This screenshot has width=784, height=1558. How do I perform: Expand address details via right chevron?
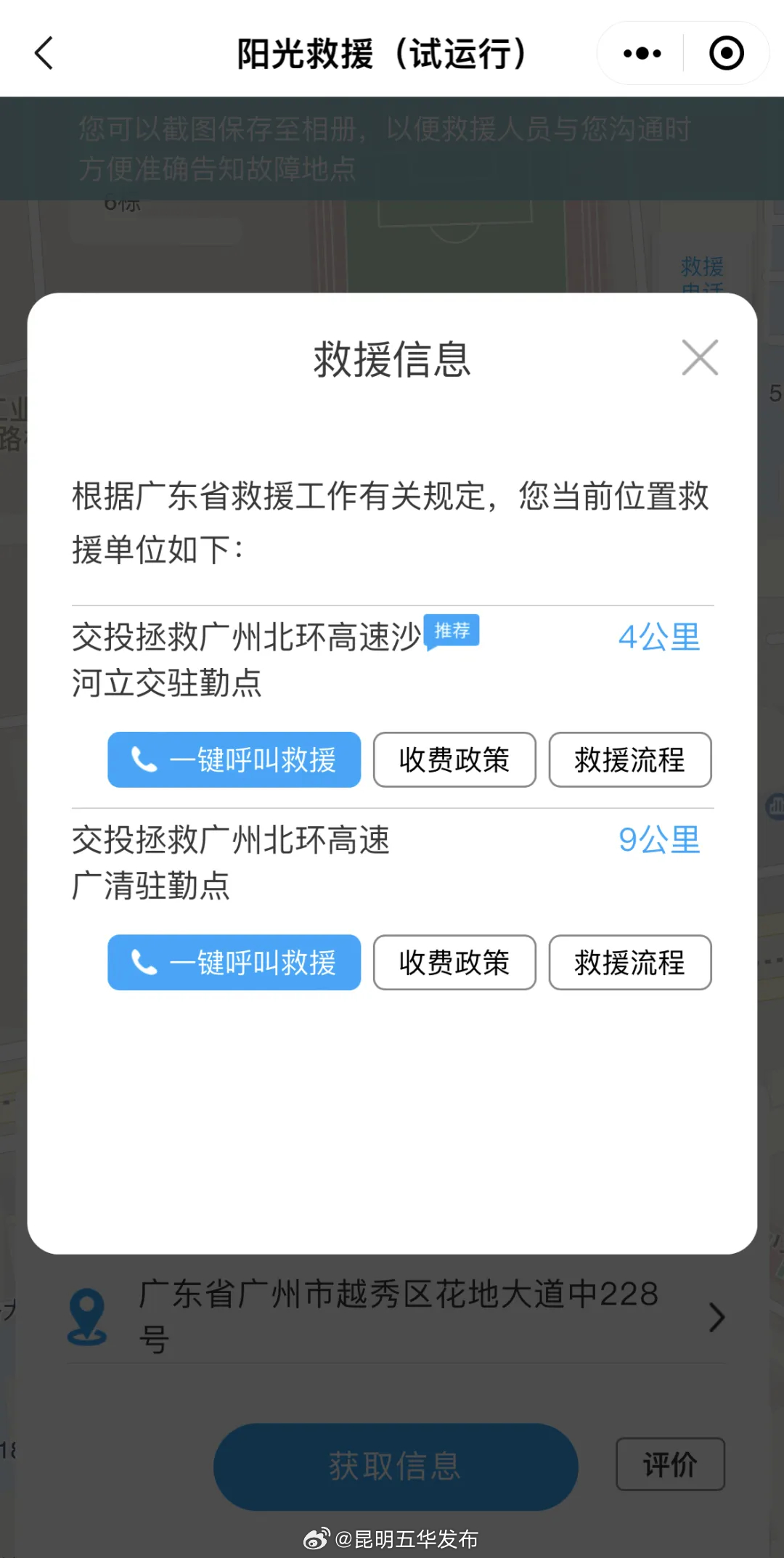(x=716, y=1316)
